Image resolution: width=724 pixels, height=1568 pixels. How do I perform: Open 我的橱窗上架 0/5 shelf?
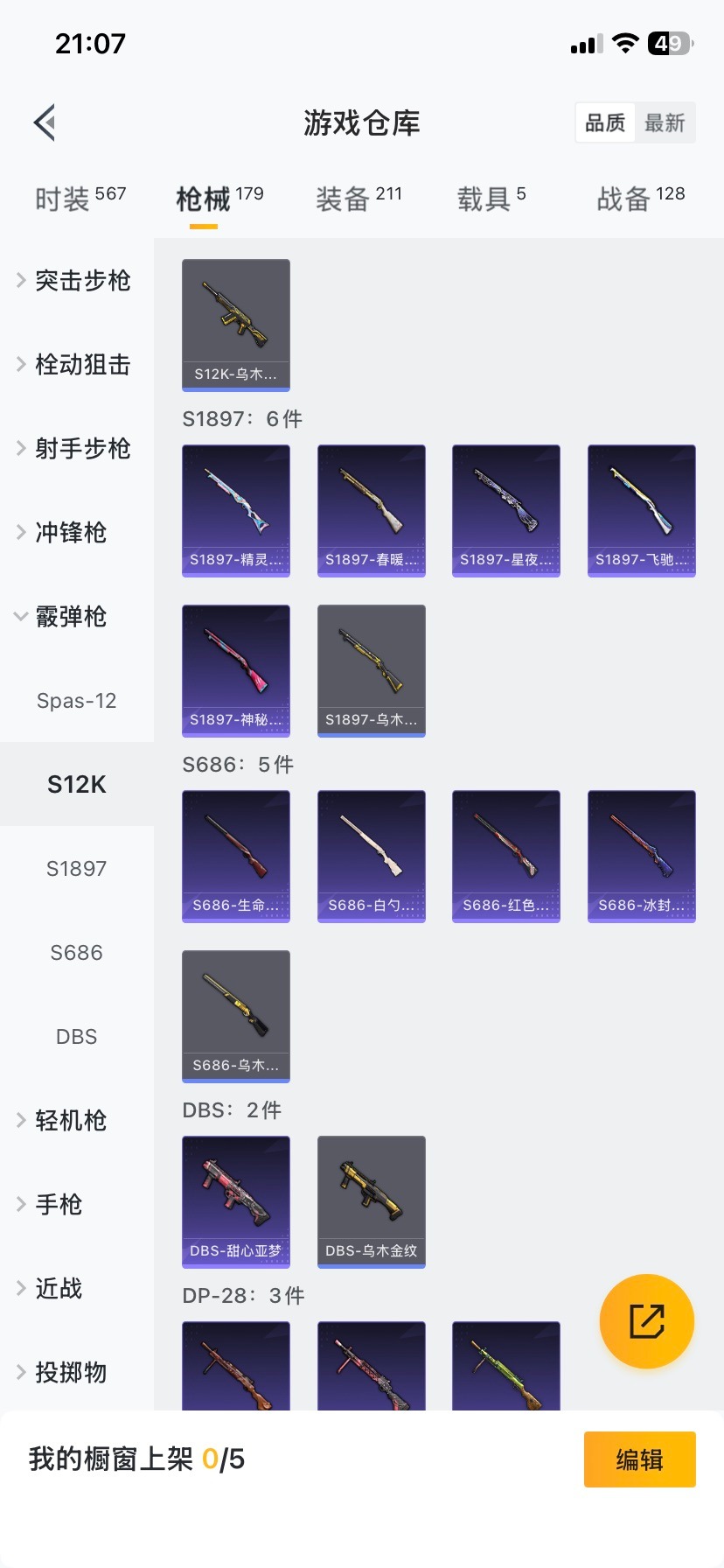click(x=136, y=1459)
